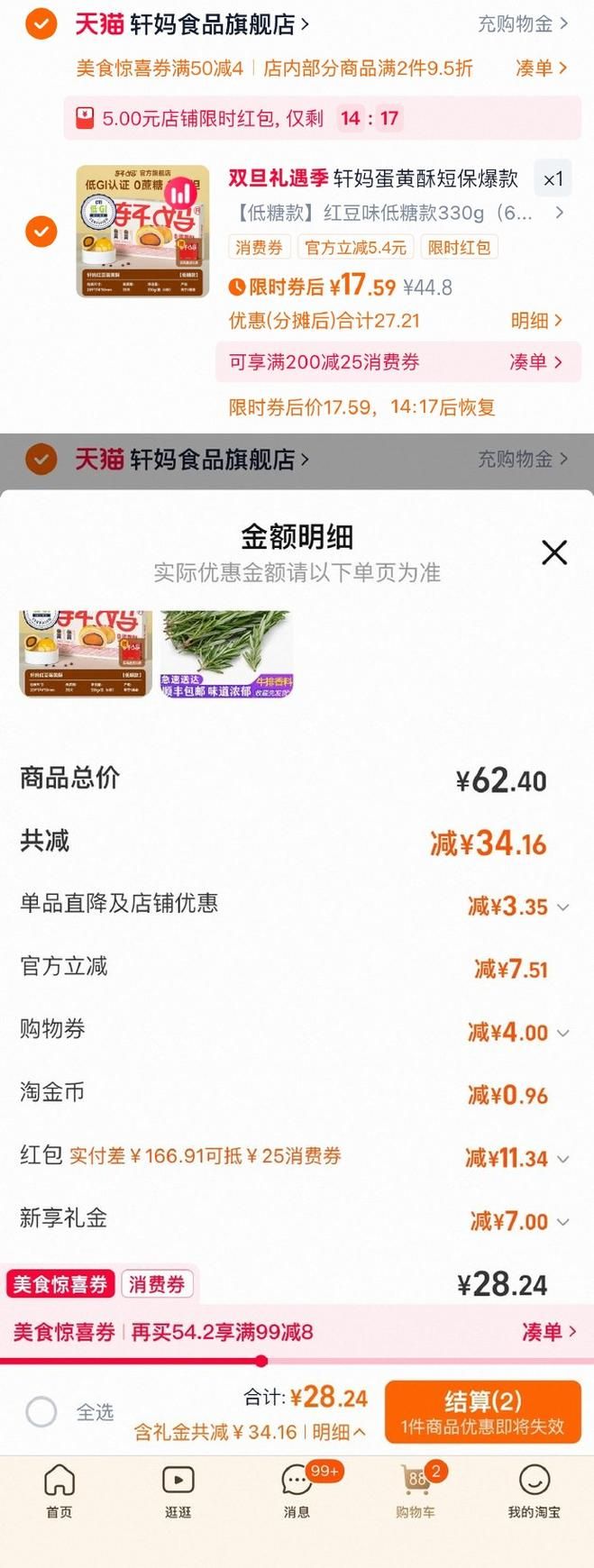Open 明细 for 优惠(分摊后)合计27.21
This screenshot has height=1568, width=594.
[536, 321]
